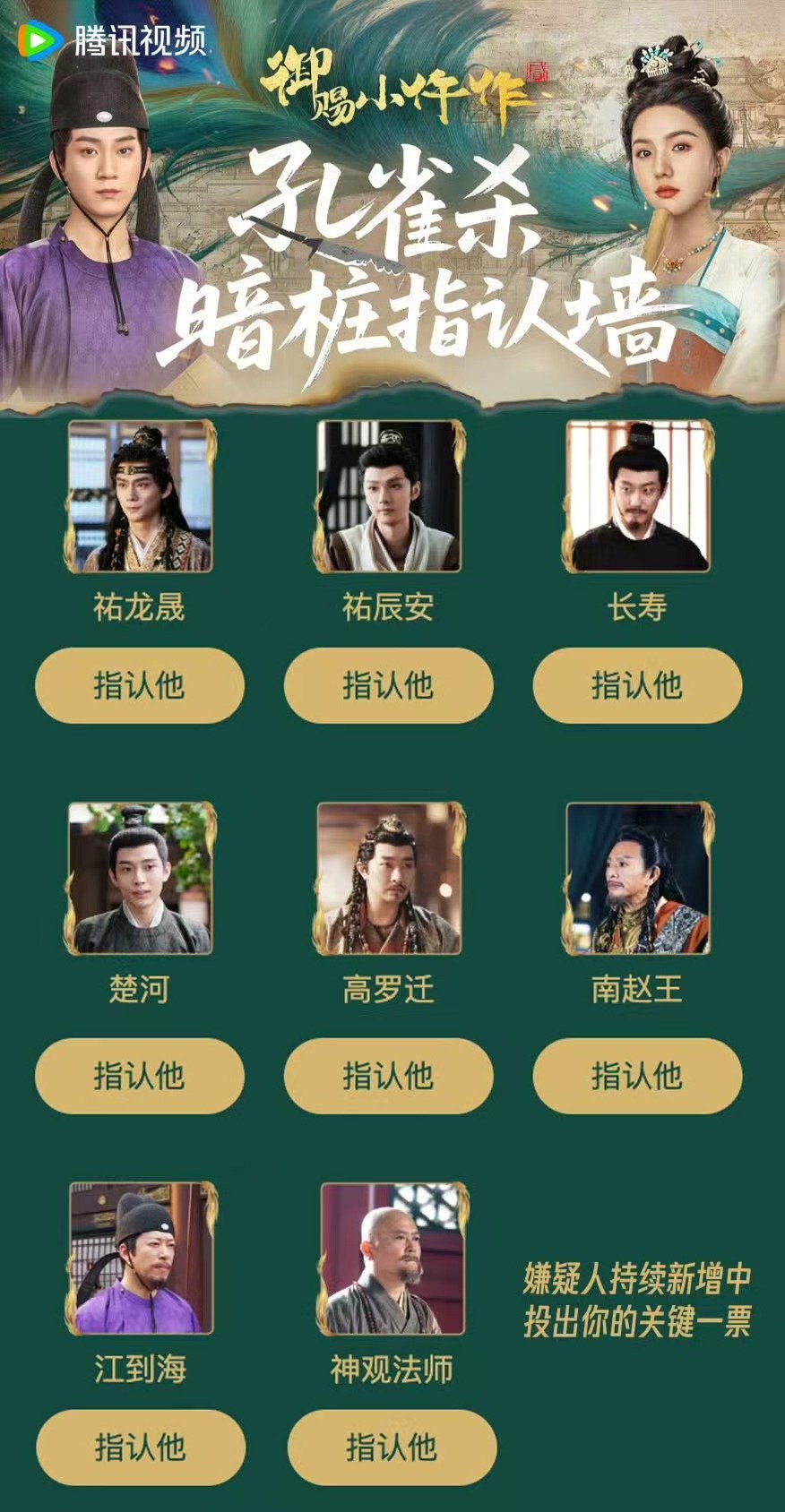Click the Tencent Video play logo icon
This screenshot has height=1512, width=785.
34,39
